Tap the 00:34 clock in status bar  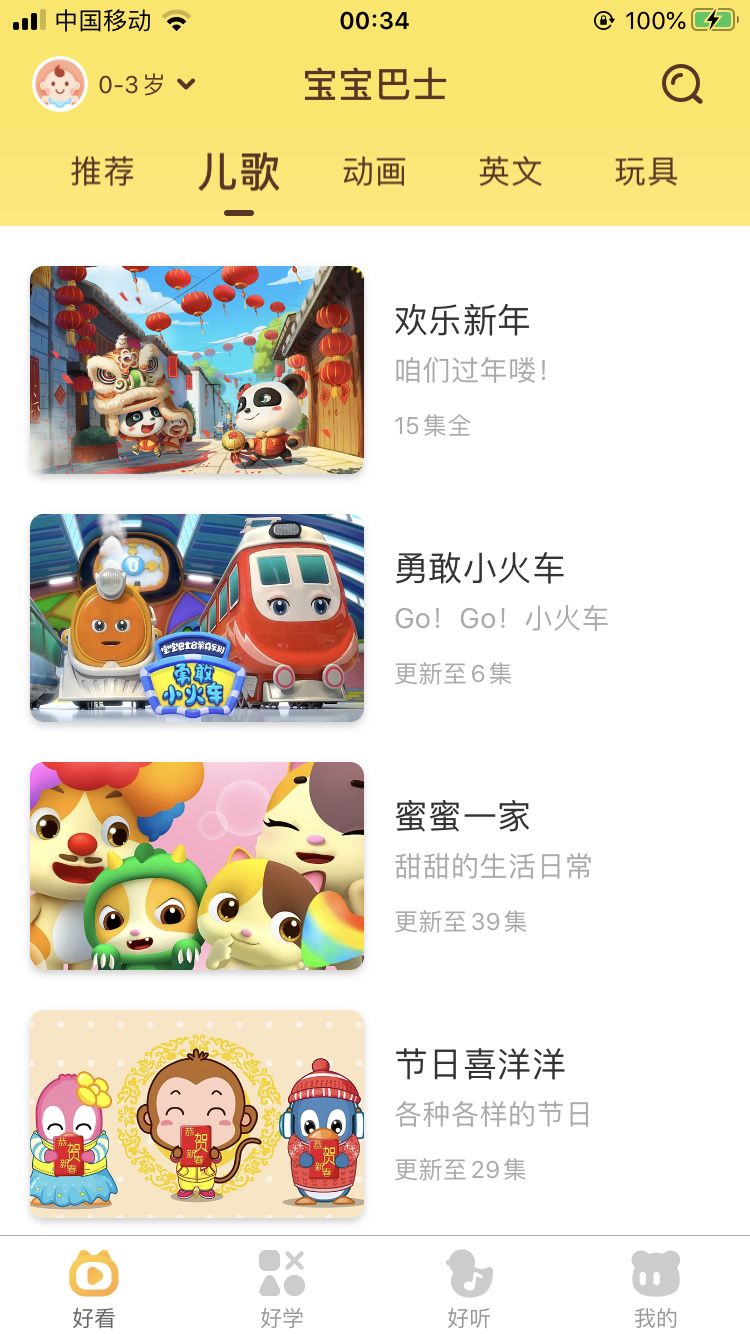click(x=375, y=20)
